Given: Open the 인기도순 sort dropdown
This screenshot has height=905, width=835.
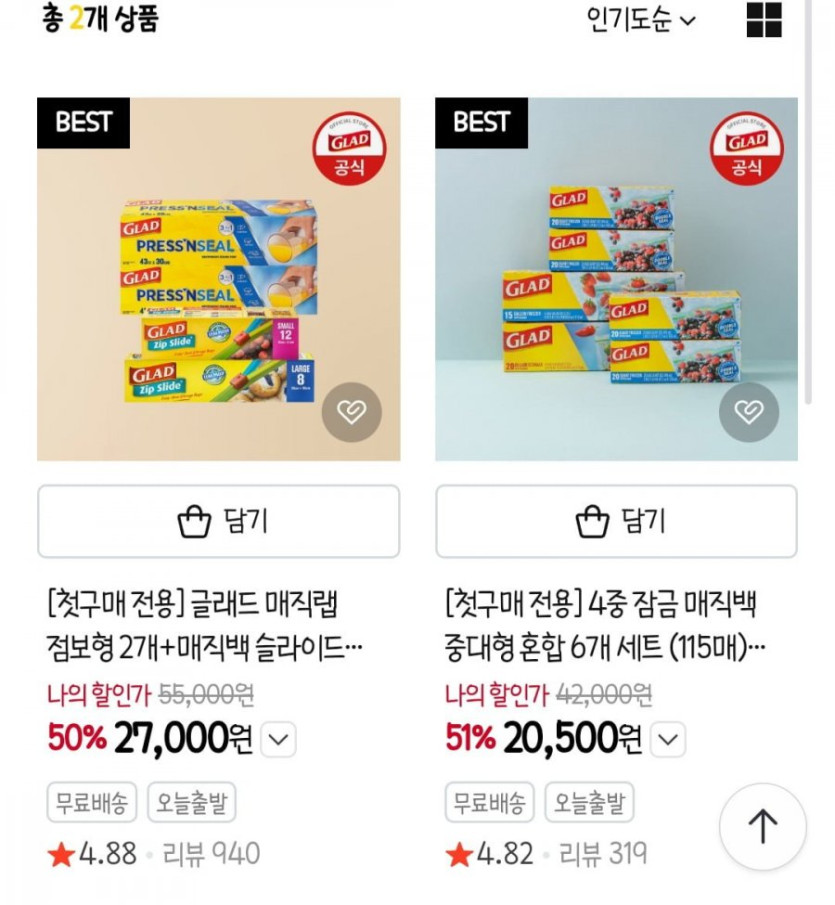Looking at the screenshot, I should 640,20.
